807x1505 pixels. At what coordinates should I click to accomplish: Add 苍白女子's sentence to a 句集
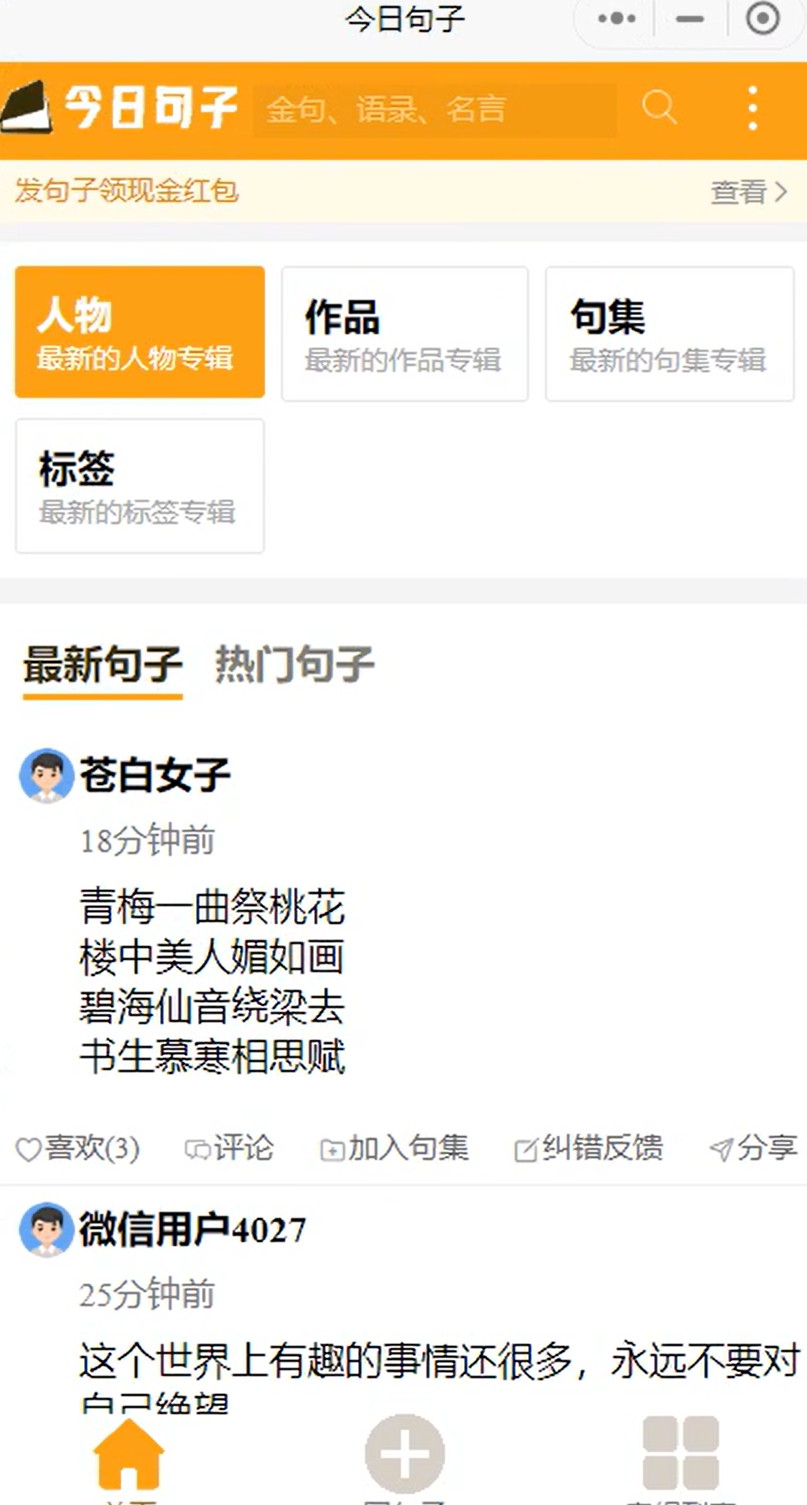tap(394, 1149)
